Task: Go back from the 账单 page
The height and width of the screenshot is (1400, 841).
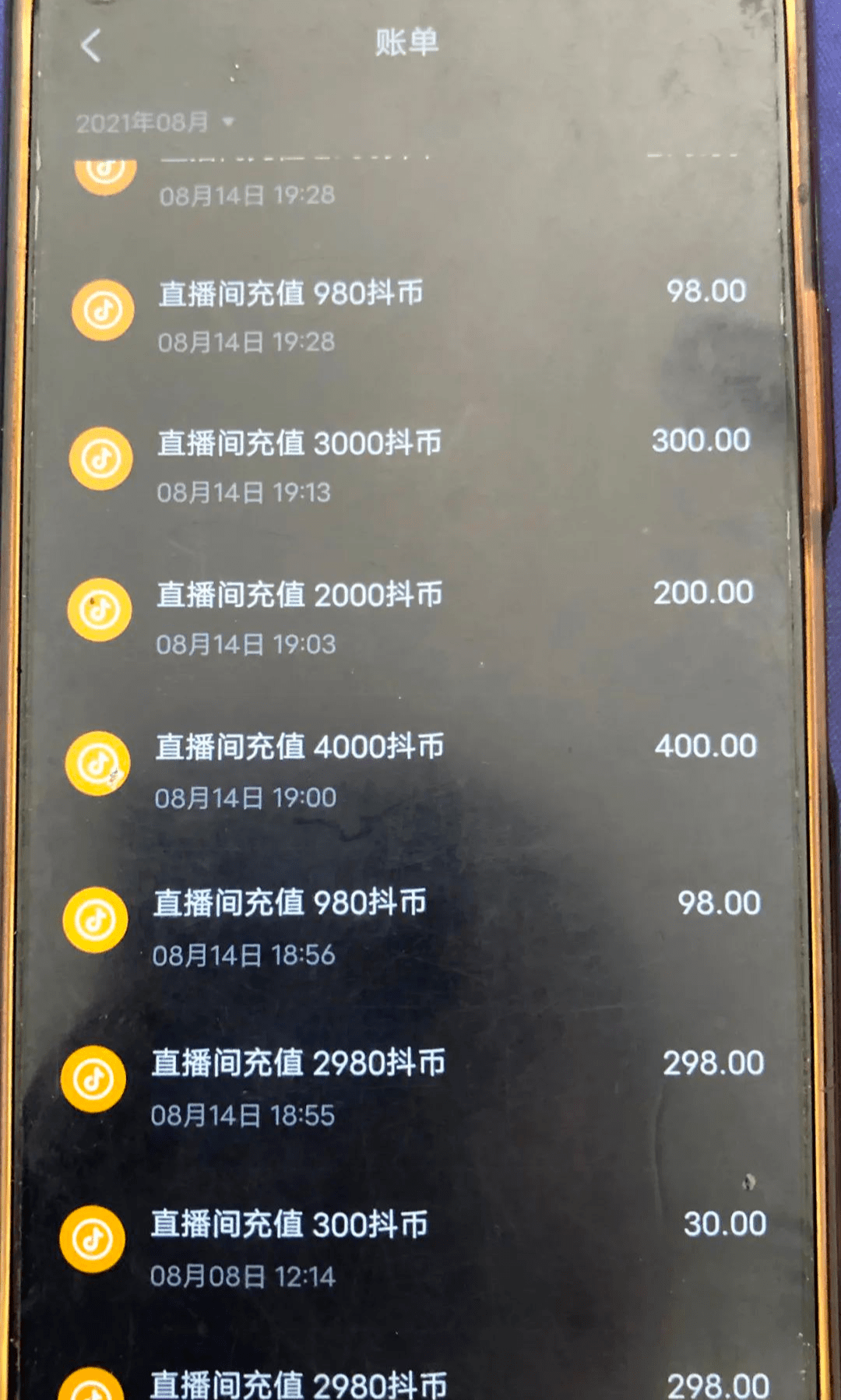Action: click(x=91, y=45)
